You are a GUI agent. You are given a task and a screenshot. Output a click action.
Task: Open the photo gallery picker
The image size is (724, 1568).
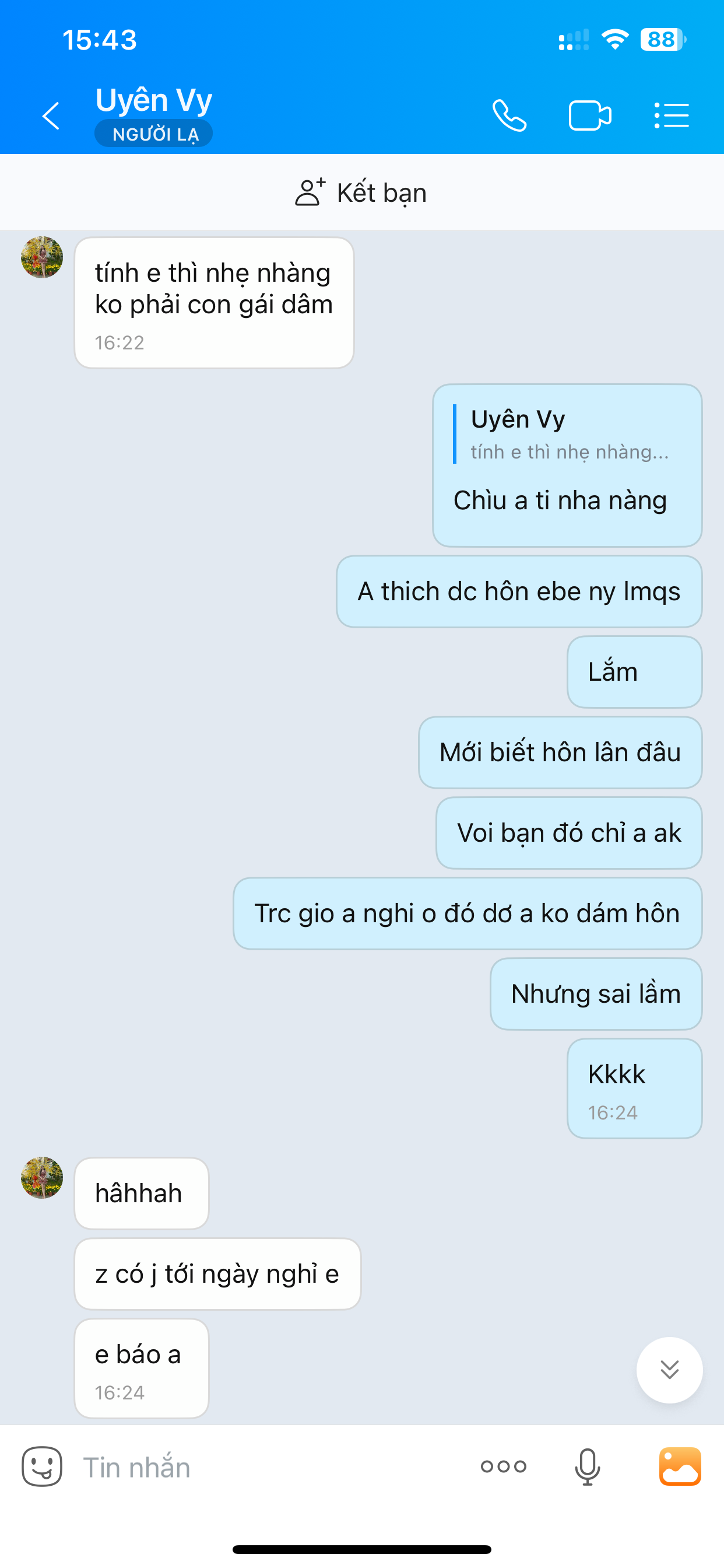pyautogui.click(x=680, y=1466)
